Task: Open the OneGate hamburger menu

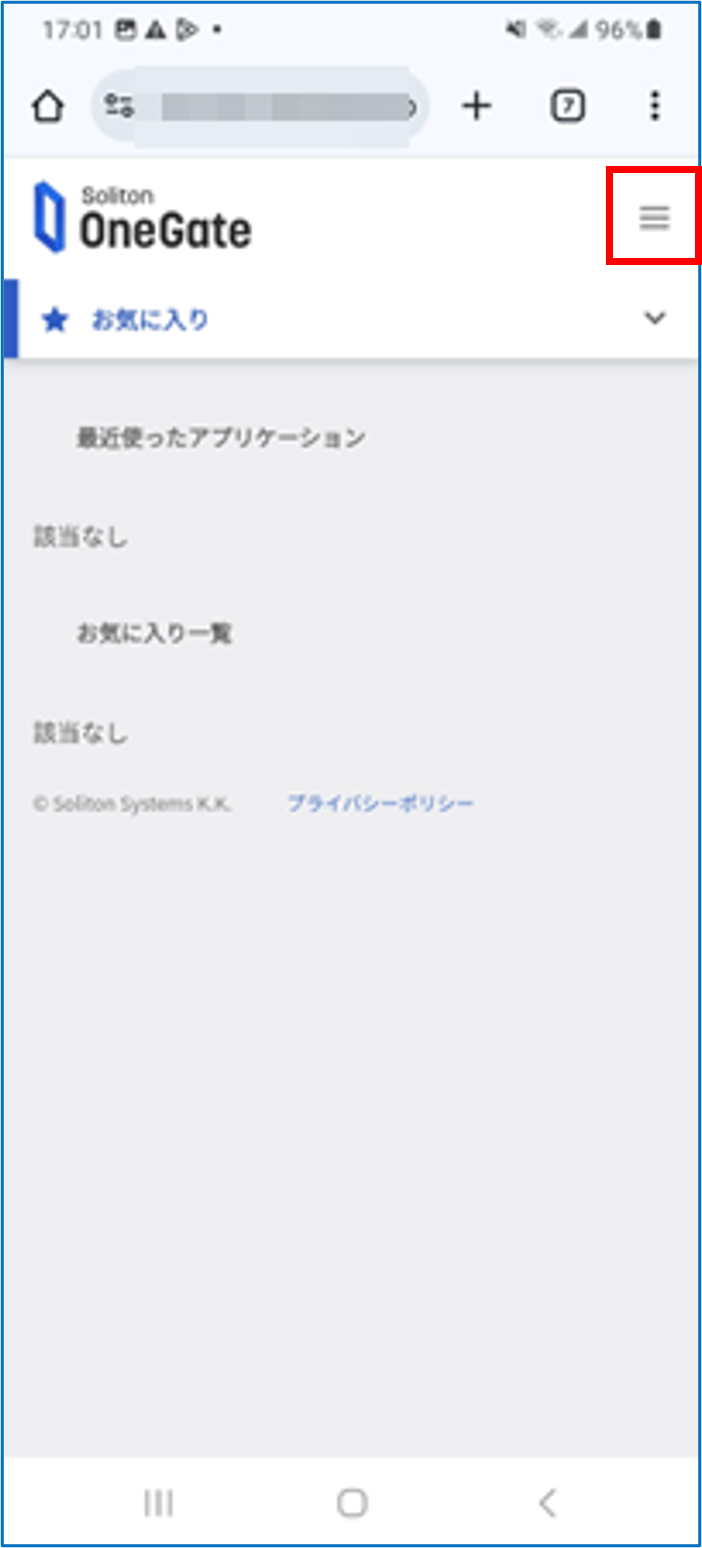Action: pos(654,218)
